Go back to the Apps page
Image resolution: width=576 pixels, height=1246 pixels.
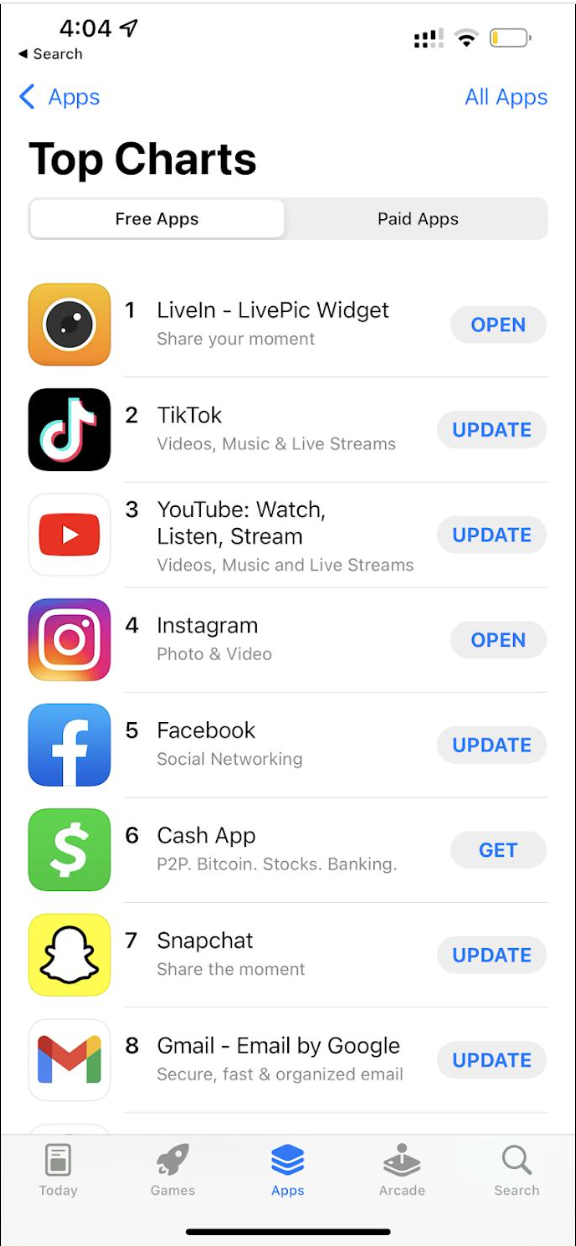(60, 97)
